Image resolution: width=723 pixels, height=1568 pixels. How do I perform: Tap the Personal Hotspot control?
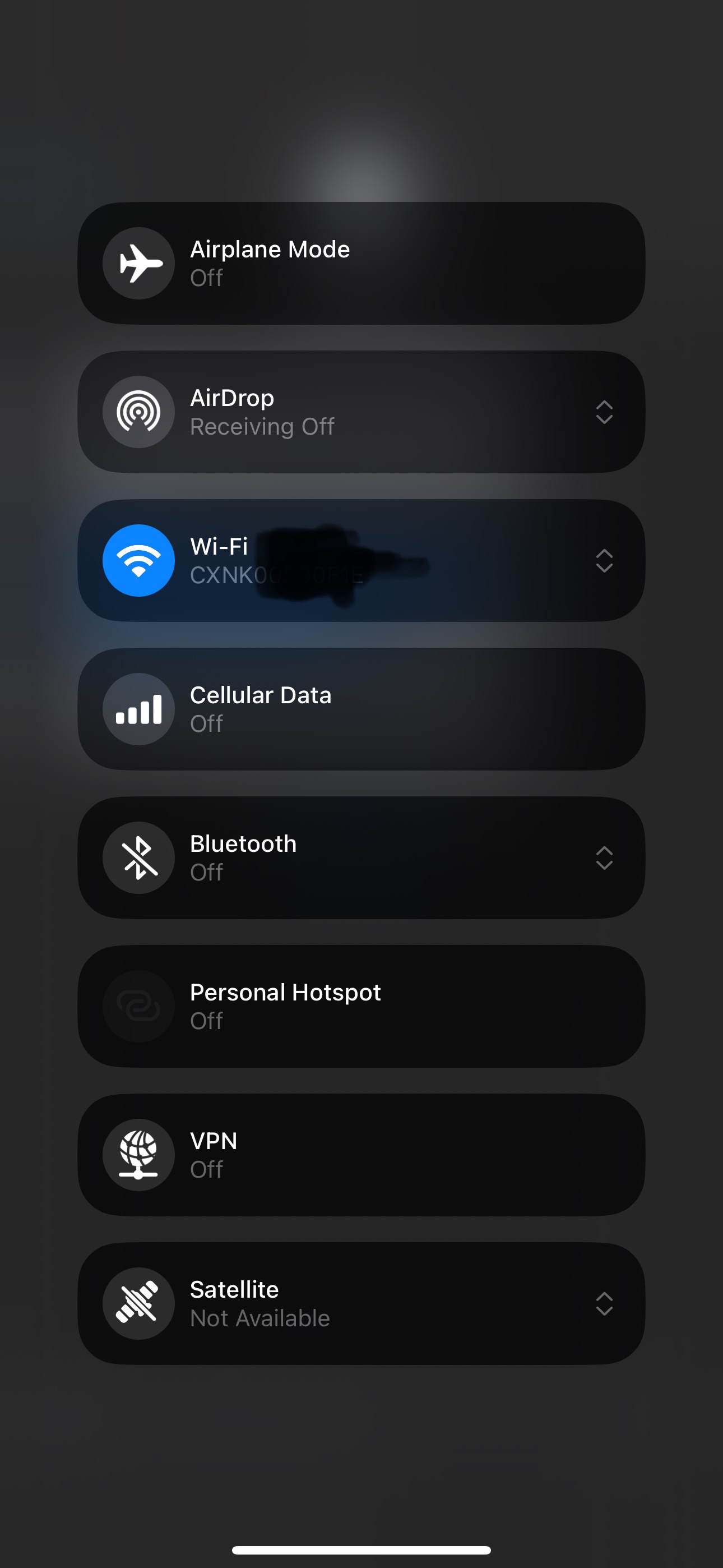click(139, 1006)
